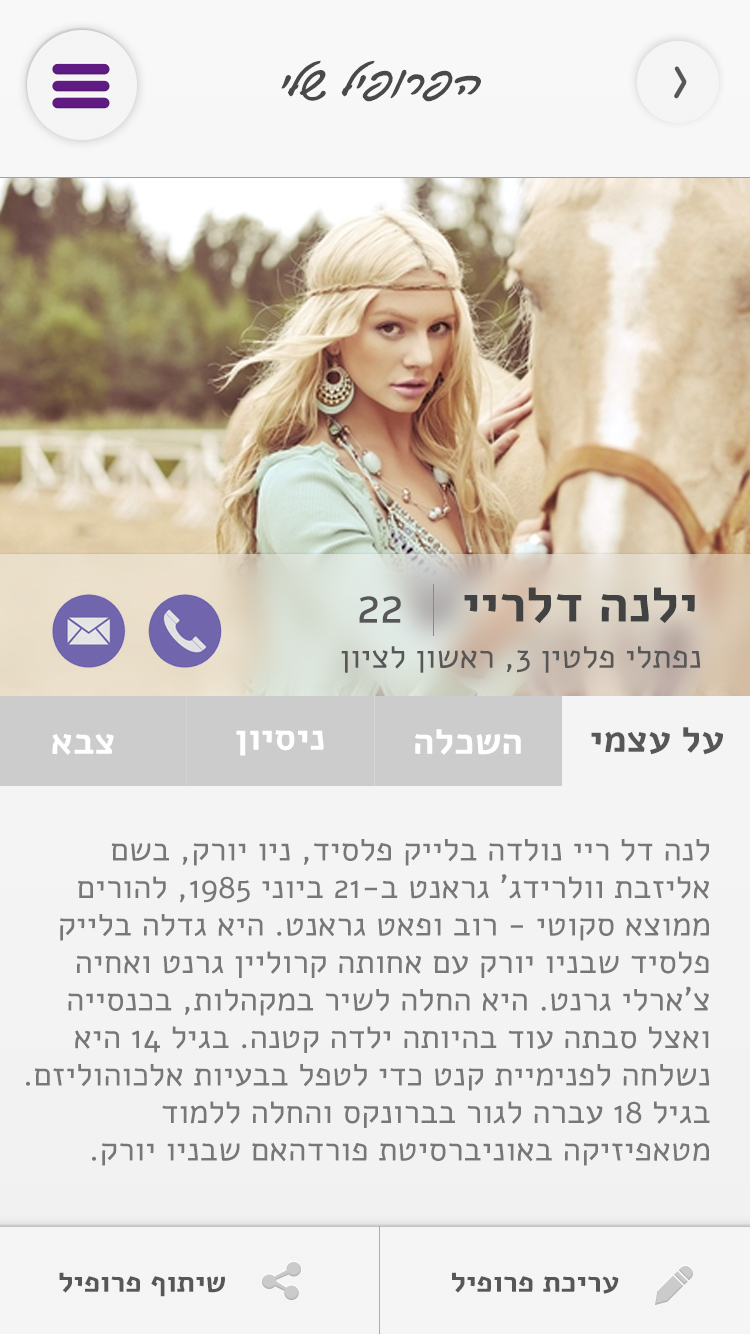Switch to the צבא tab
The image size is (750, 1334).
92,742
